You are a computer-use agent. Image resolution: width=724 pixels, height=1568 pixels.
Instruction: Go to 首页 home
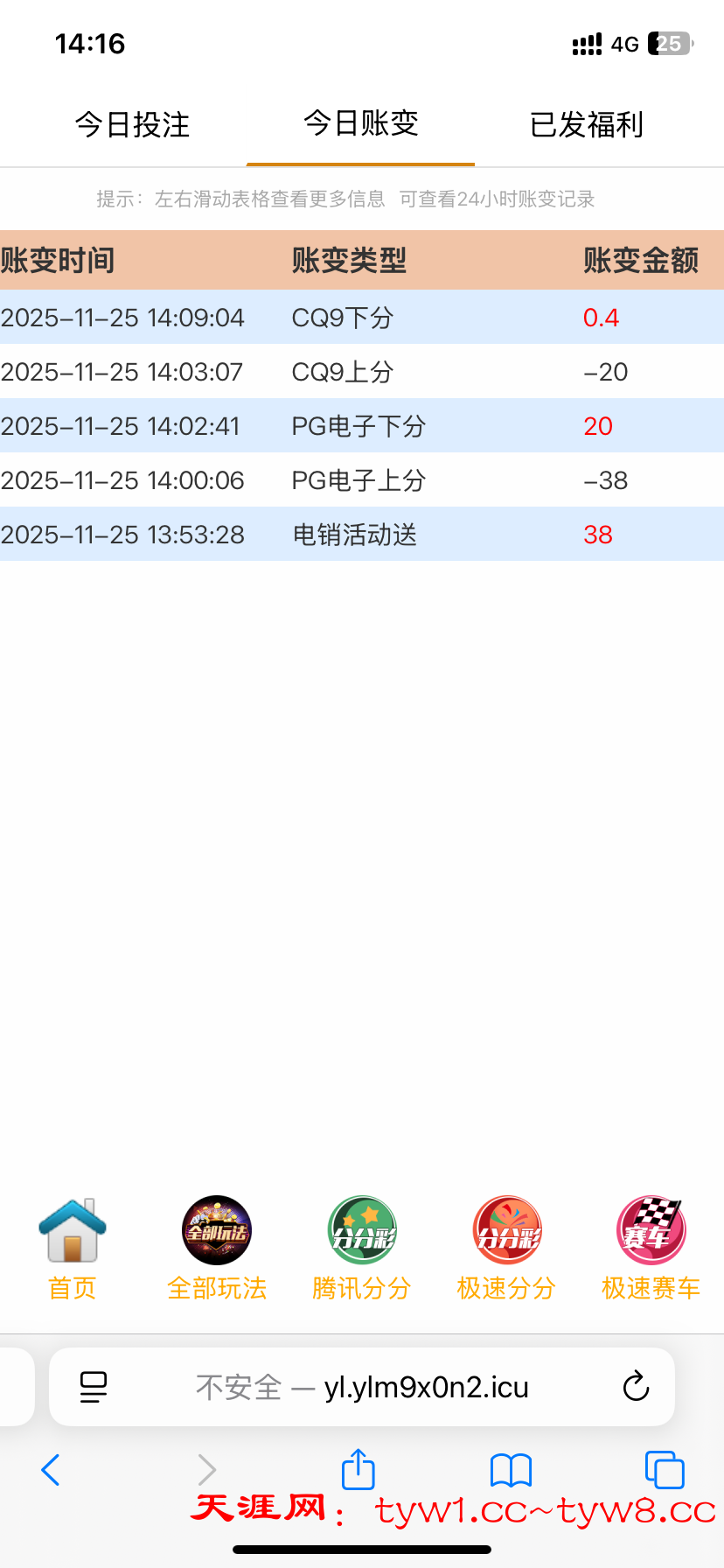(72, 1249)
